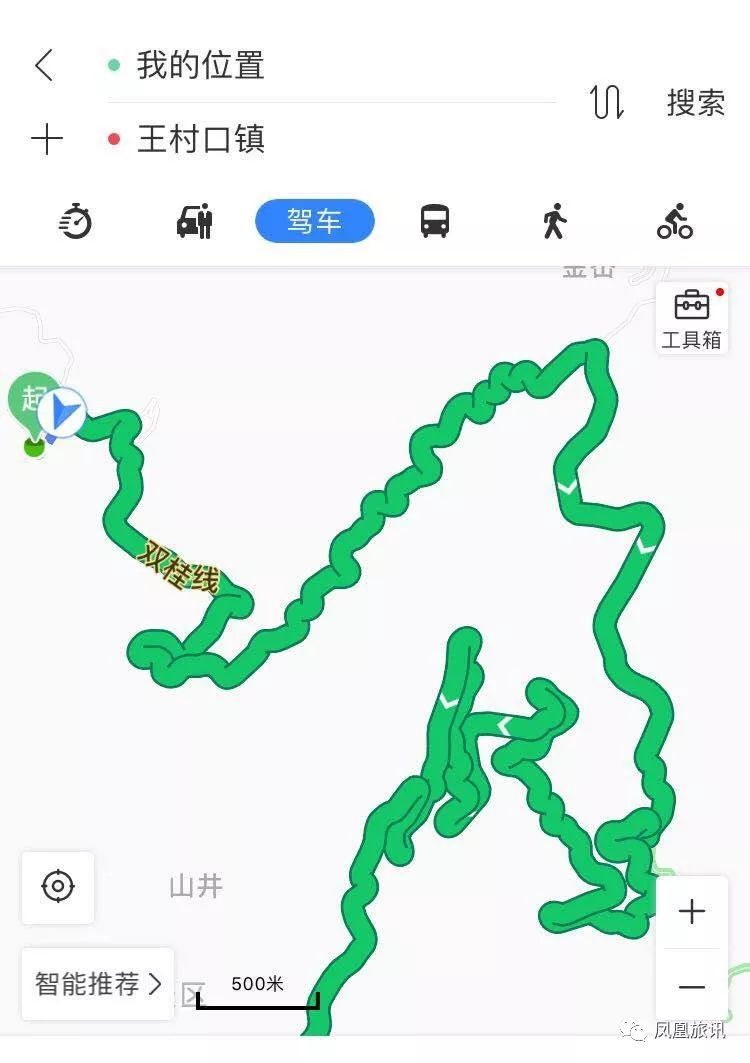The width and height of the screenshot is (750, 1063).
Task: Switch to the fastest-route stopwatch tab
Action: tap(76, 221)
